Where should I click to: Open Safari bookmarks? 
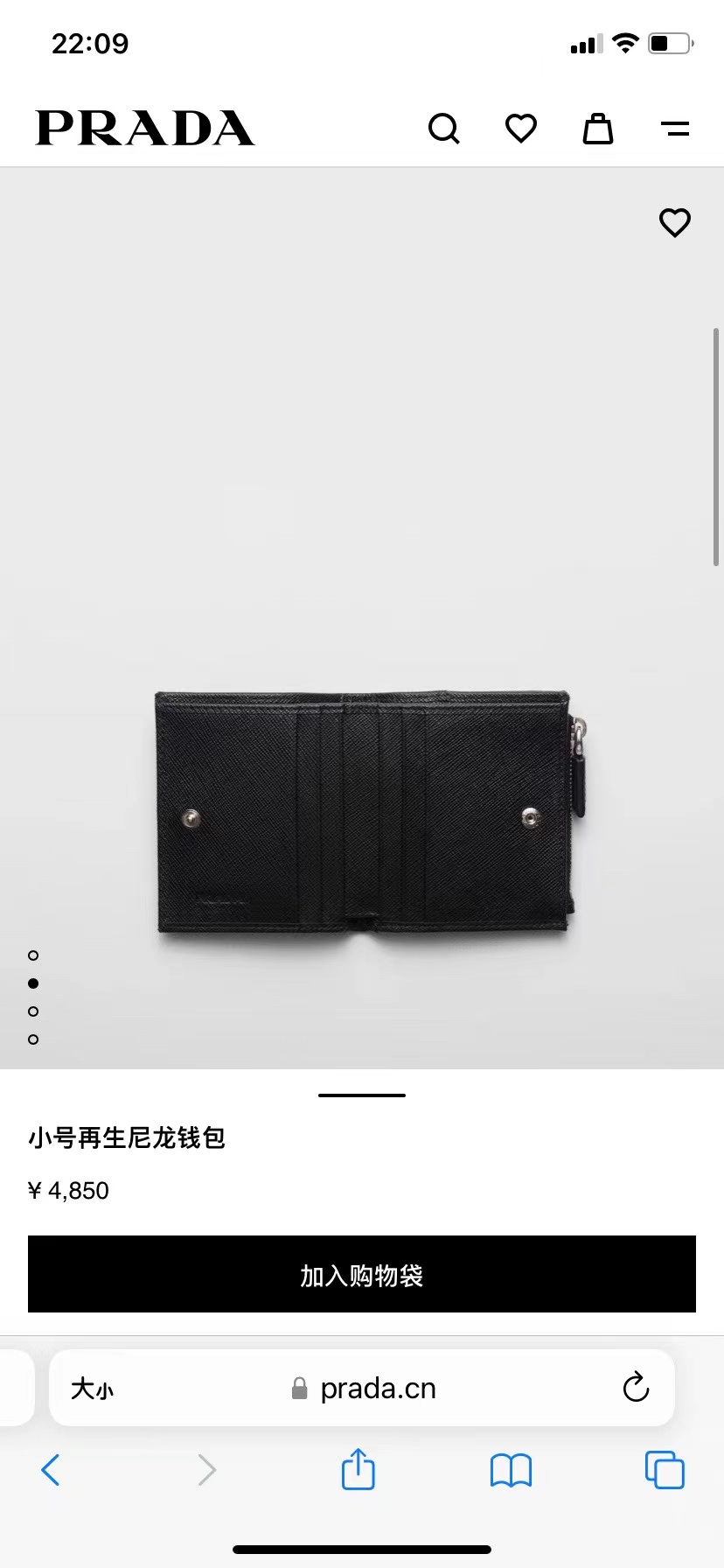(x=511, y=1471)
